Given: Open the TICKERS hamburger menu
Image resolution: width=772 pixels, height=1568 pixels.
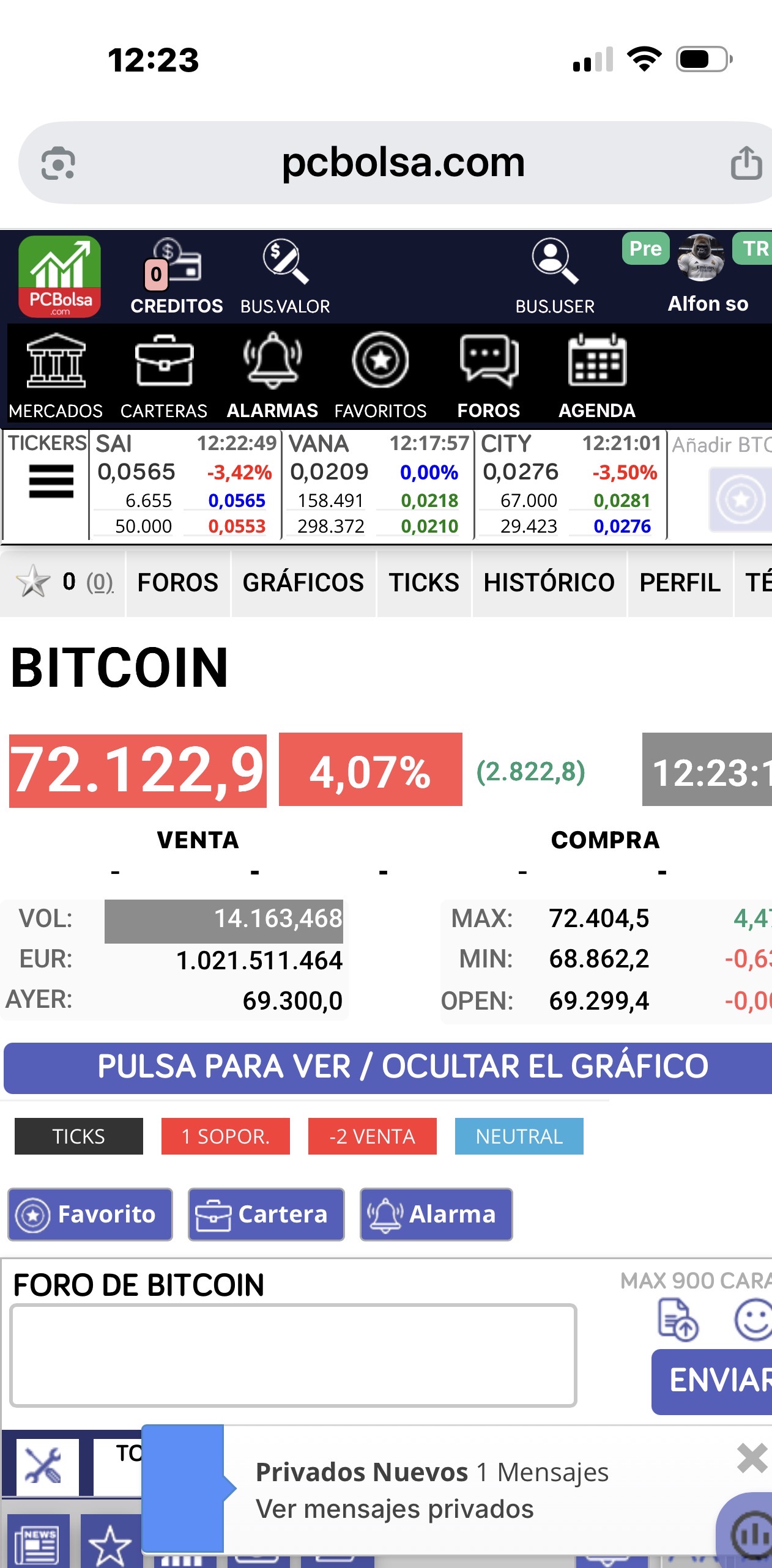Looking at the screenshot, I should pyautogui.click(x=51, y=481).
